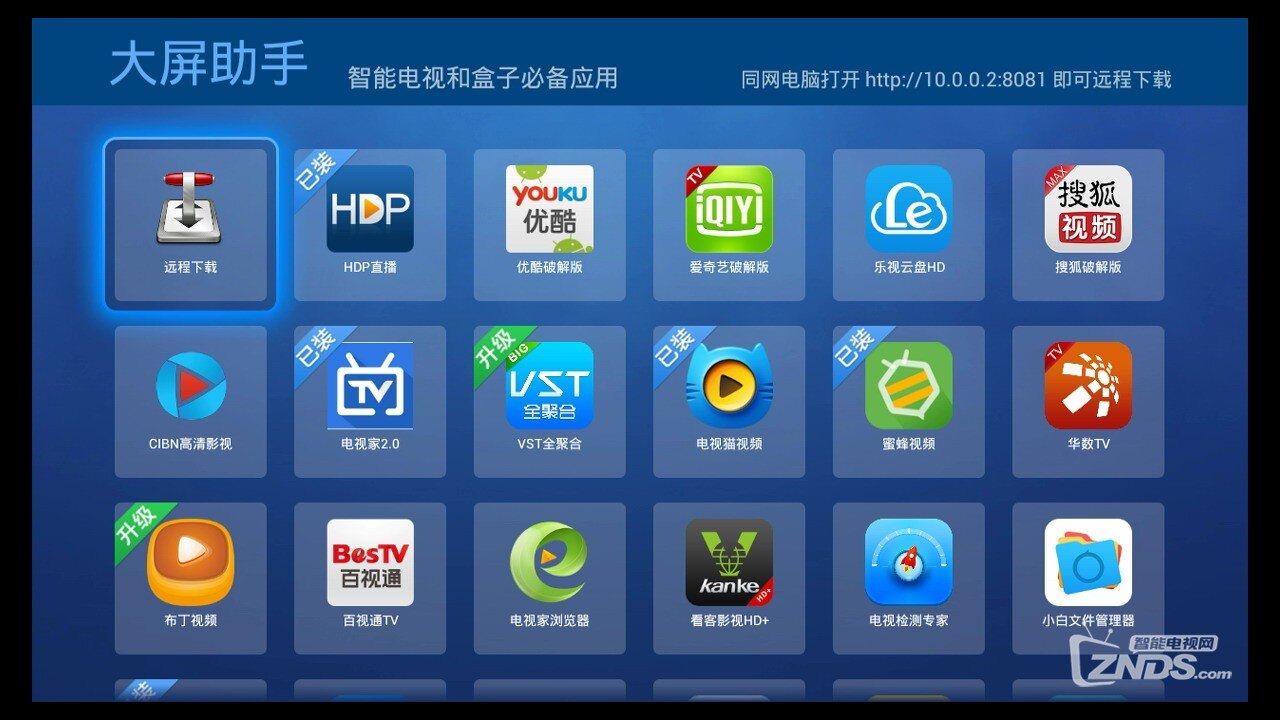The width and height of the screenshot is (1280, 720).
Task: Open the 百视通TV tile
Action: pyautogui.click(x=369, y=578)
